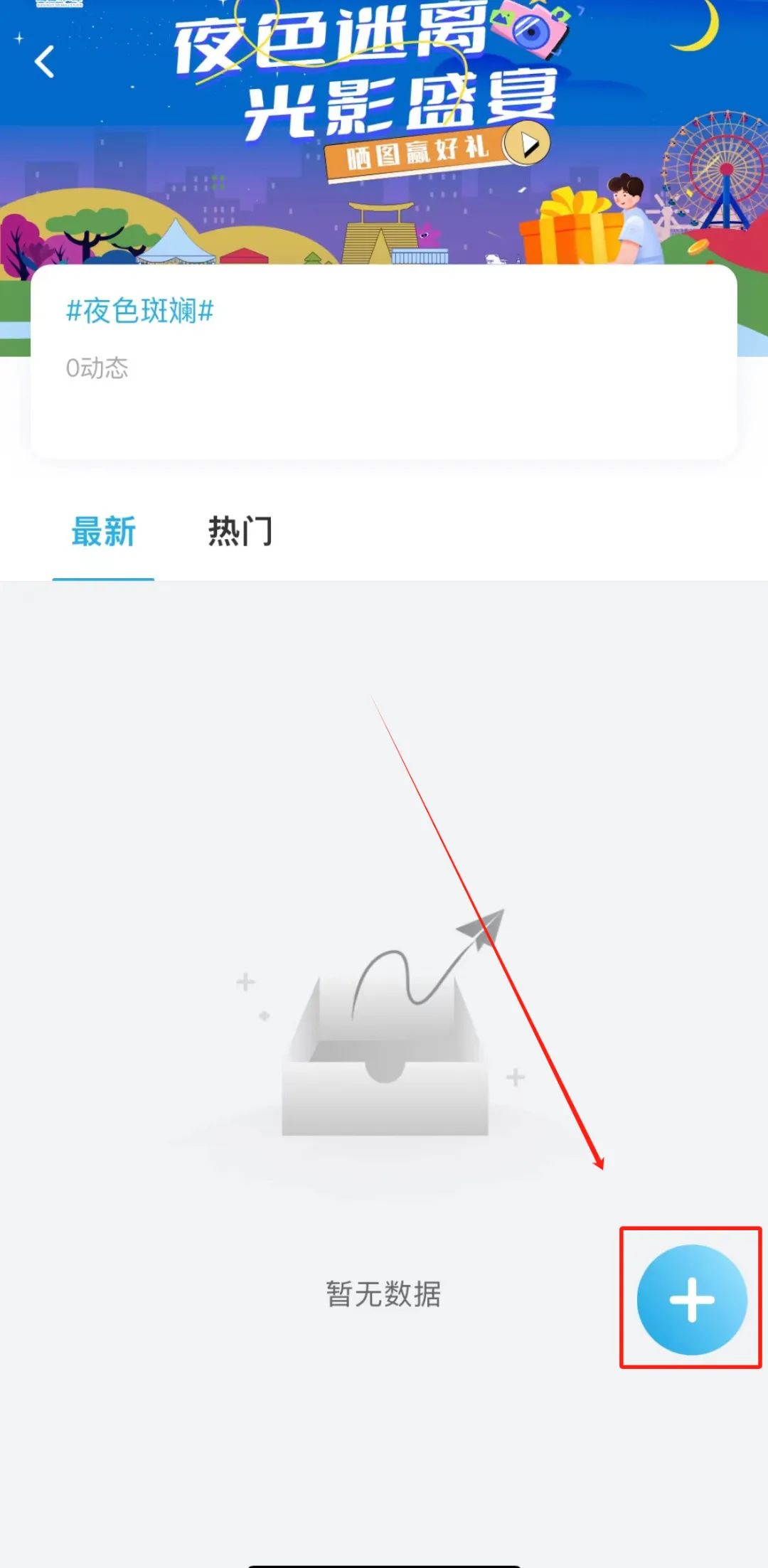This screenshot has height=1568, width=768.
Task: Select the 最新 tab
Action: [x=103, y=531]
